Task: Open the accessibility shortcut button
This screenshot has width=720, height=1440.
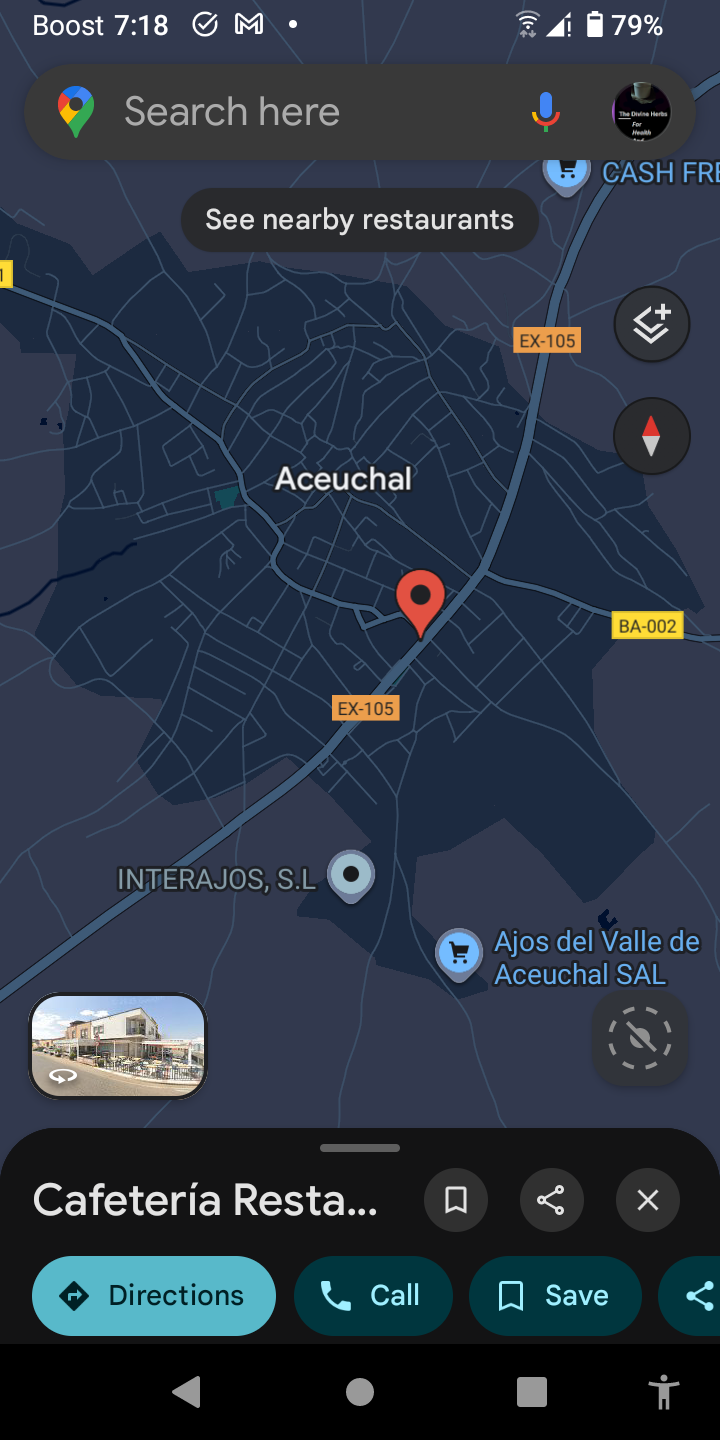Action: click(x=663, y=1391)
